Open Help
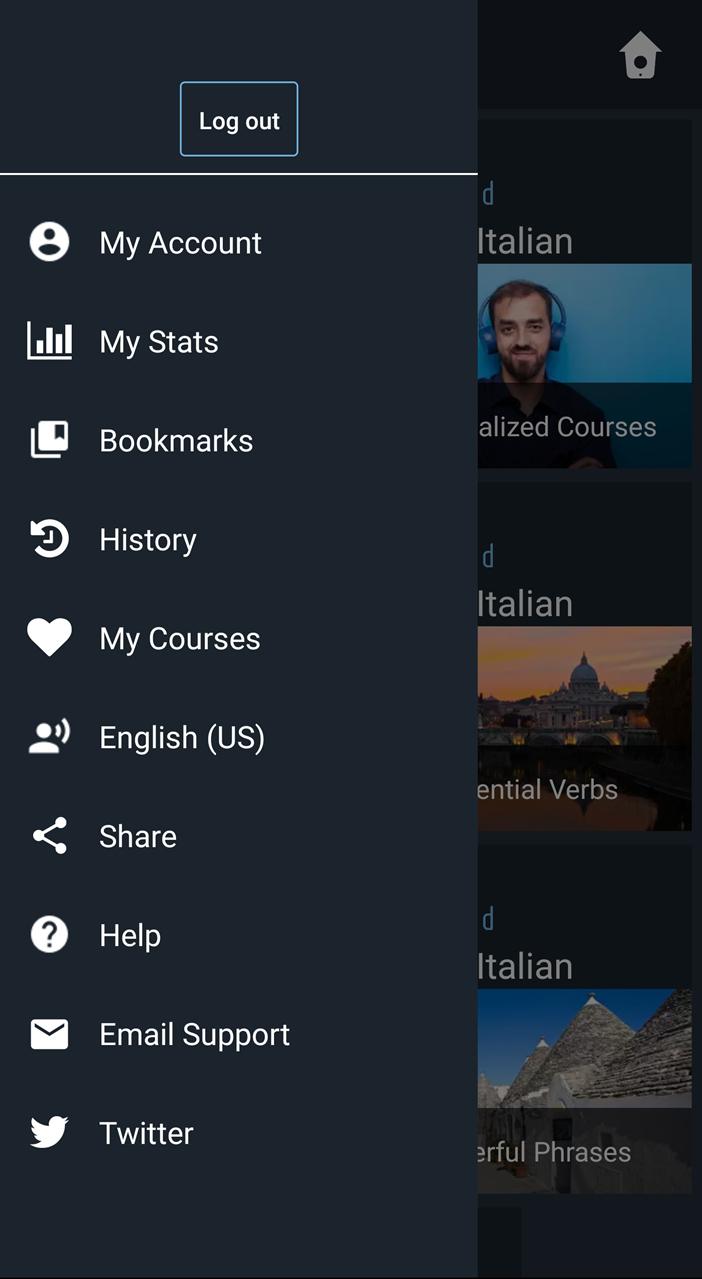 129,936
